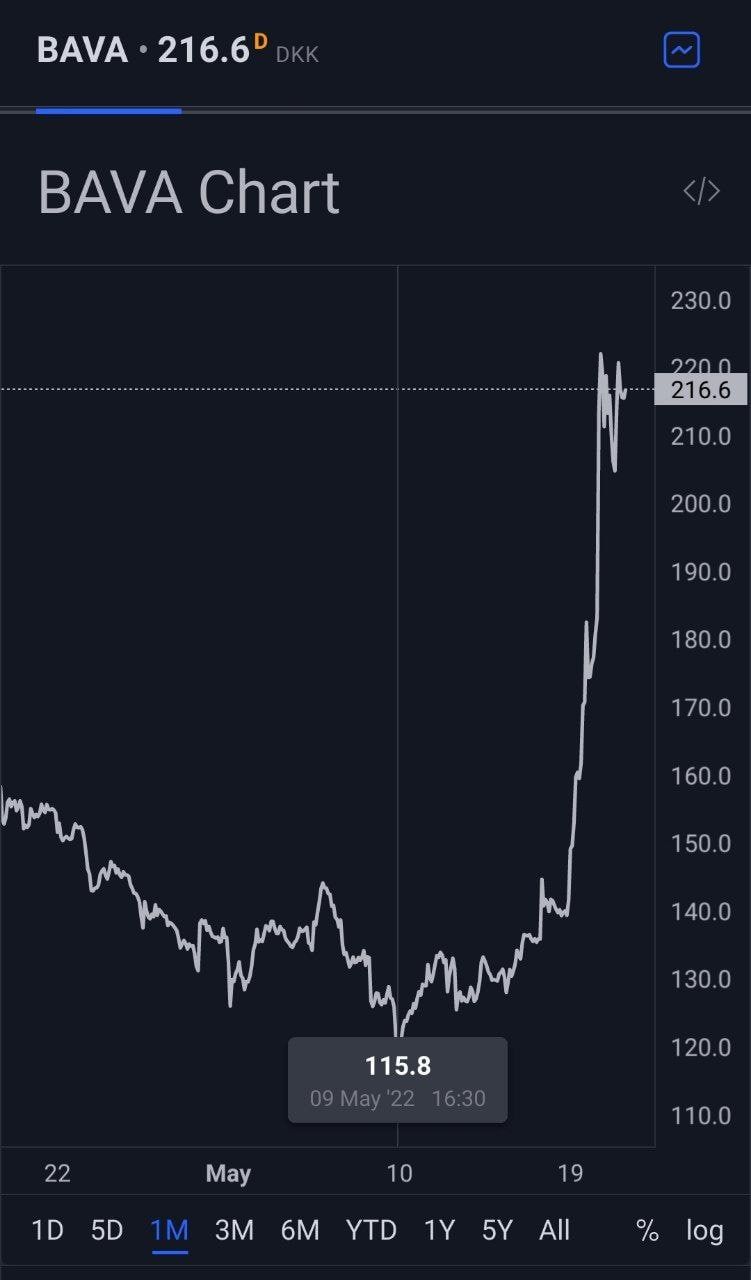Open the embed code icon
Viewport: 751px width, 1280px height.
[701, 191]
